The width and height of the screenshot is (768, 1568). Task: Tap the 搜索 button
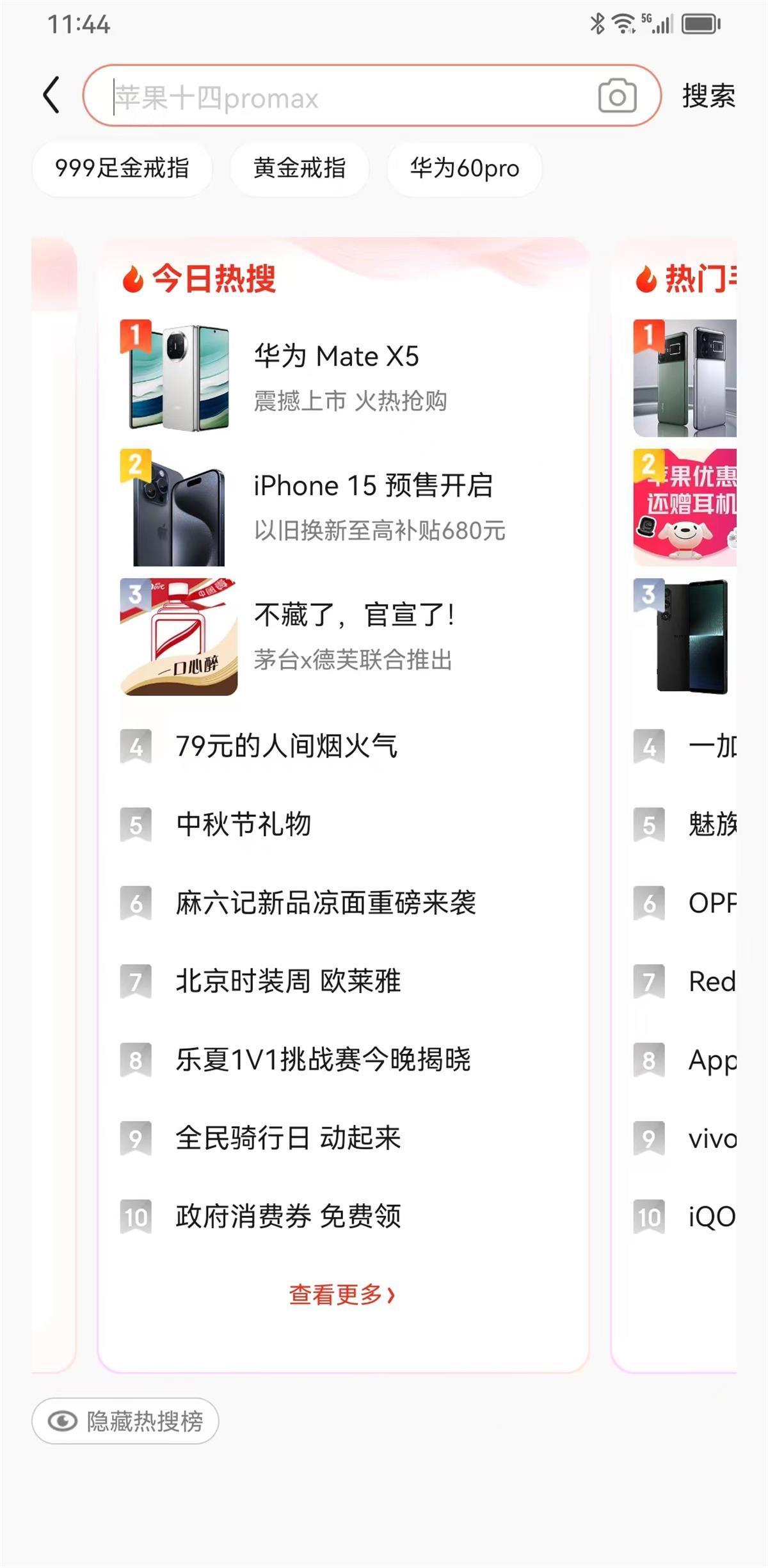click(708, 96)
